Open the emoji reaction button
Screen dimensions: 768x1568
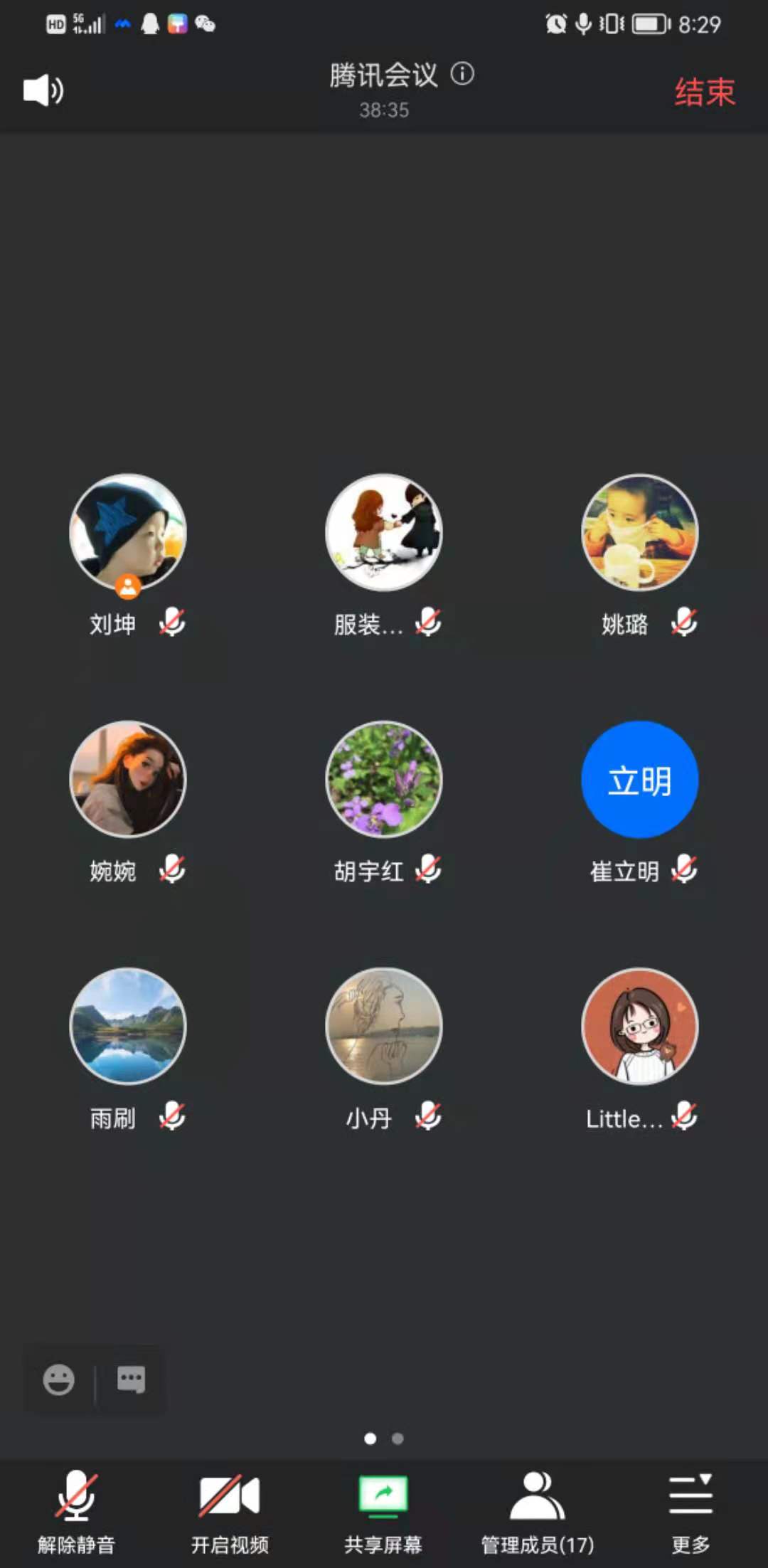58,1380
